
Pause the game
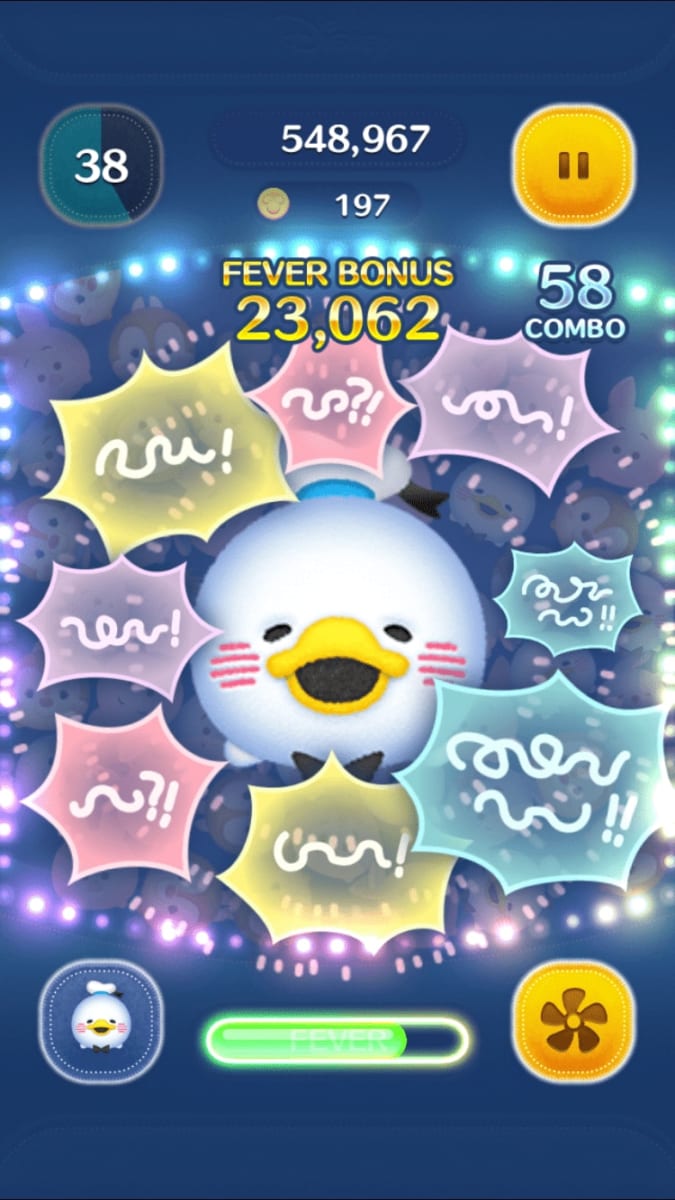(x=573, y=165)
